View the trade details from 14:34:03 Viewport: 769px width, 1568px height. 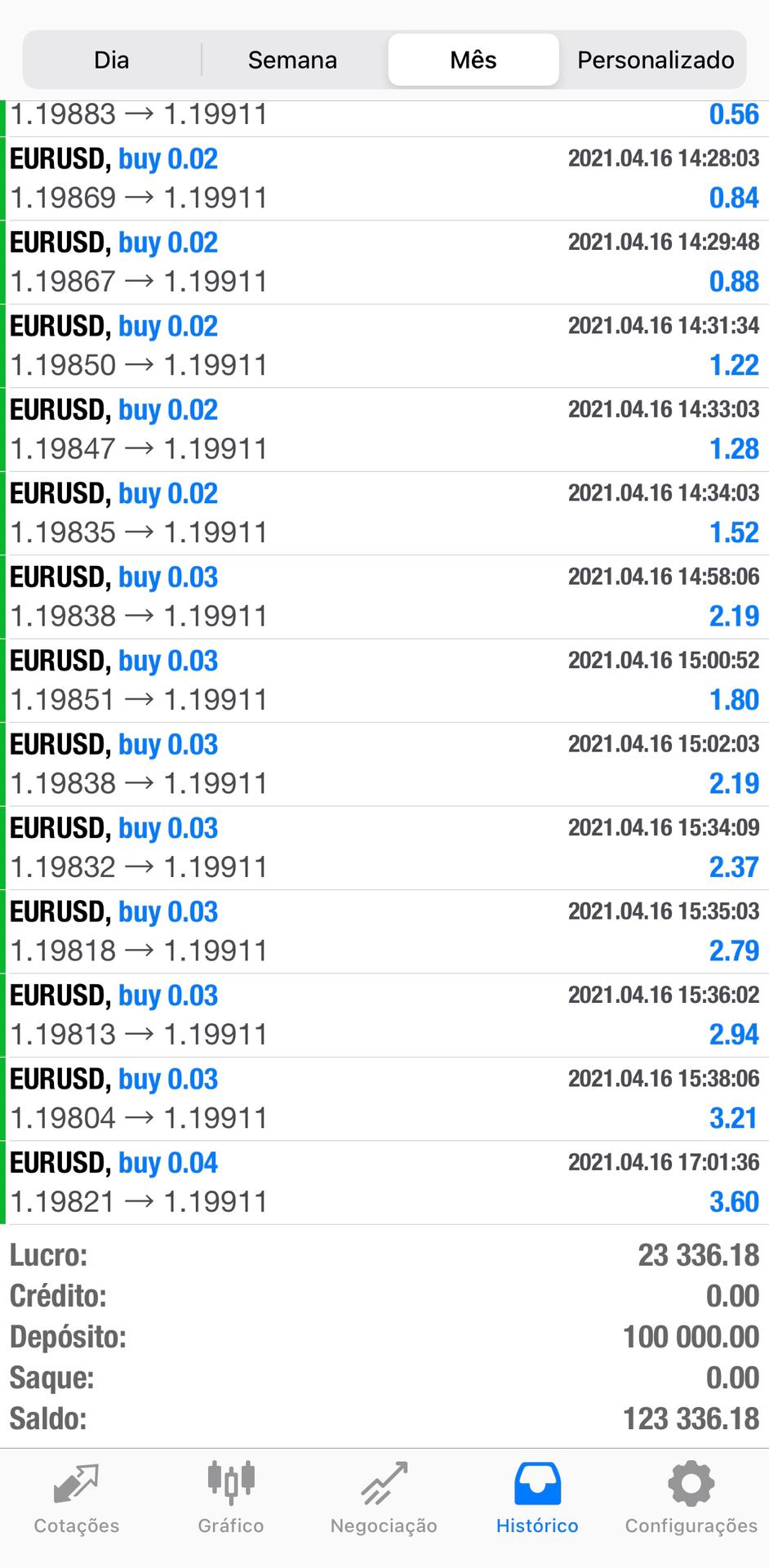tap(384, 514)
